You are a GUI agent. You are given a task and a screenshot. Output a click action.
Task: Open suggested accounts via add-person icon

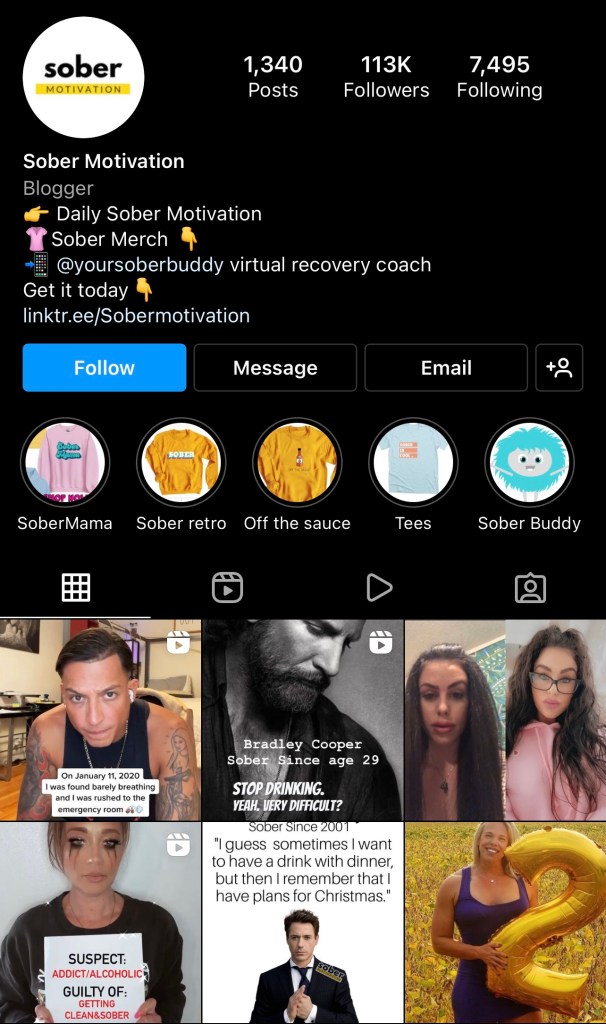click(559, 368)
